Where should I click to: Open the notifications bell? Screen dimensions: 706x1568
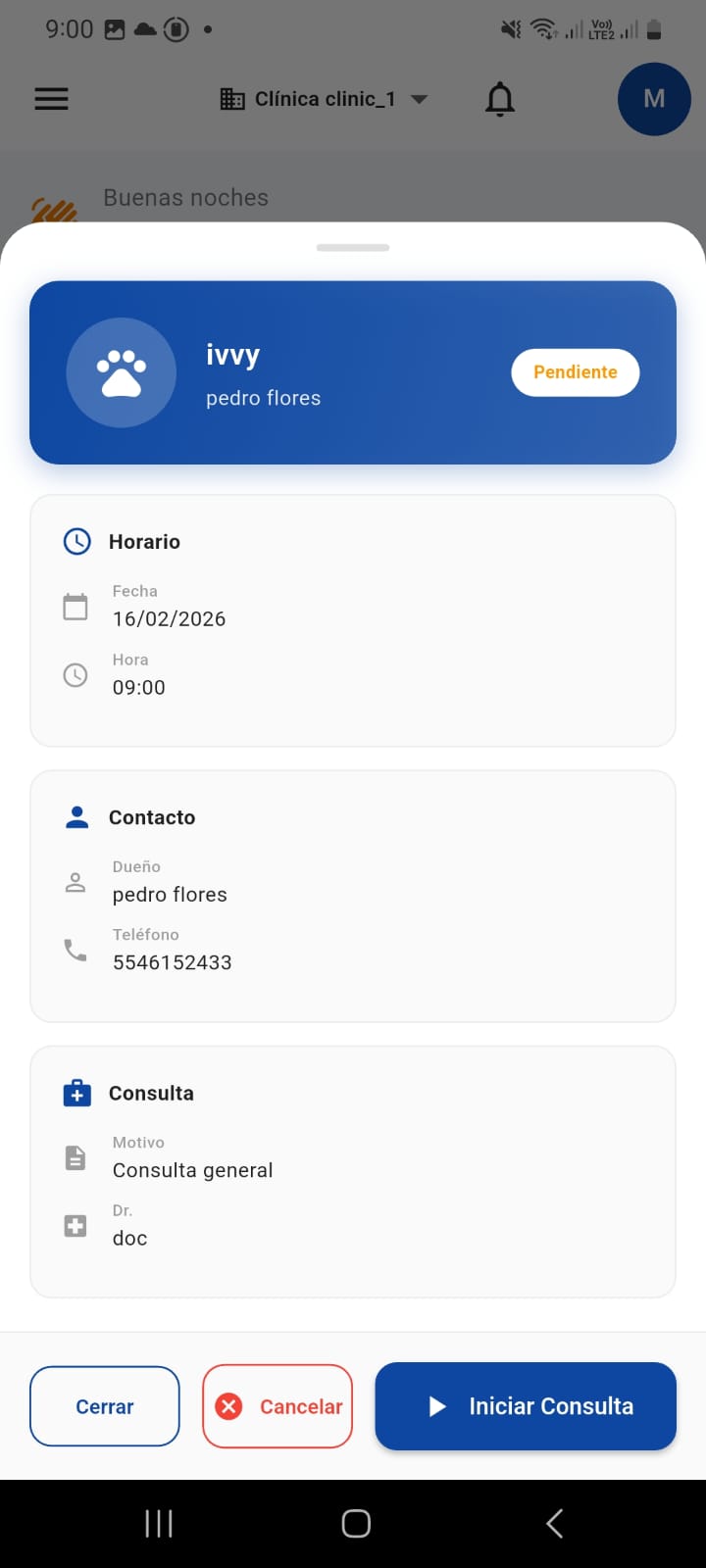tap(500, 99)
